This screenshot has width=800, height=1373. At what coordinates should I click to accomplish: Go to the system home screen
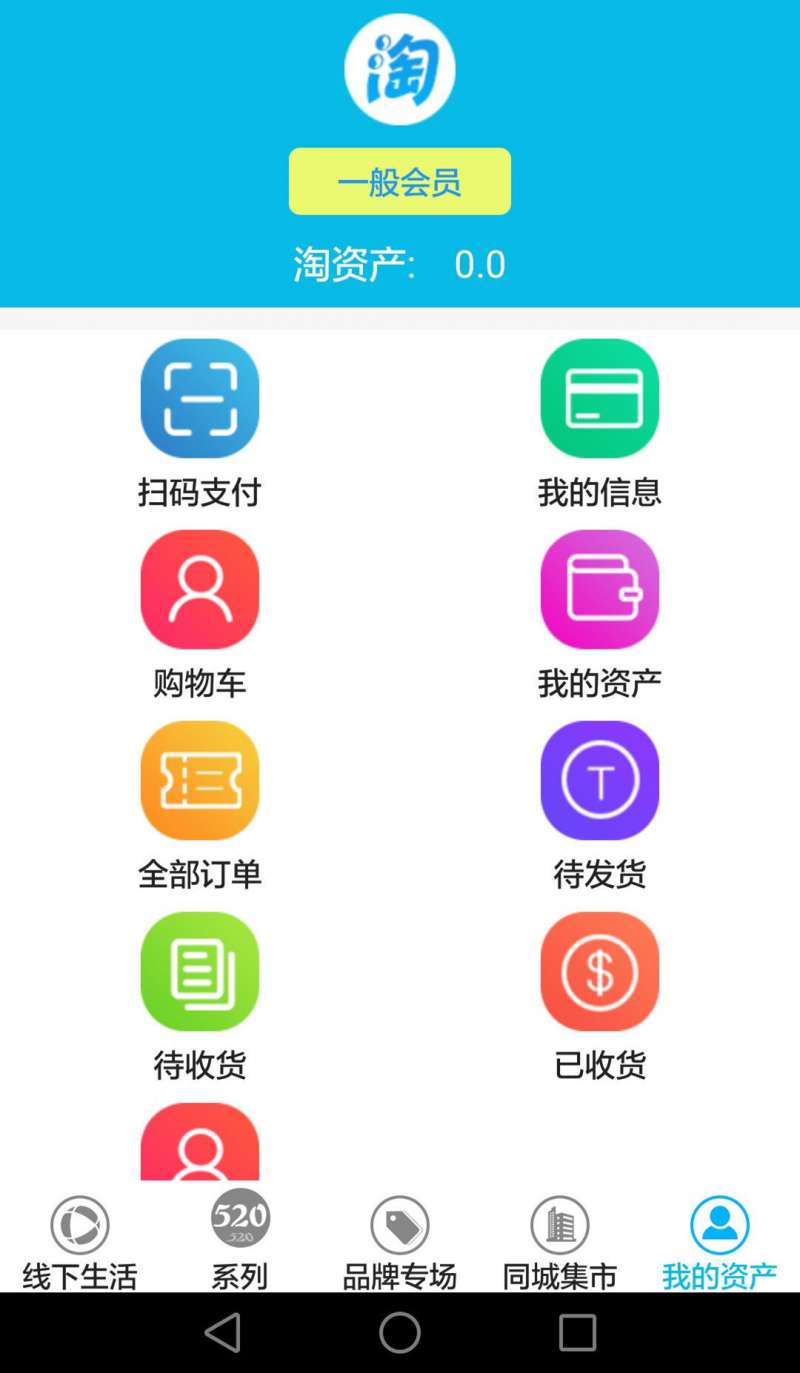click(x=400, y=1332)
